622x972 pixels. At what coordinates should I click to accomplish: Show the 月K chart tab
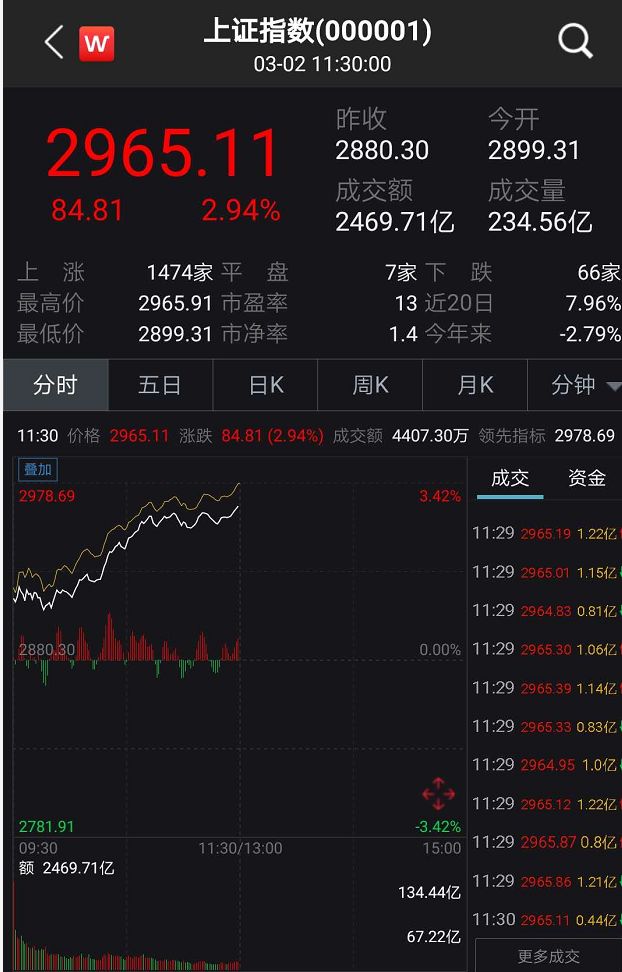[x=474, y=385]
